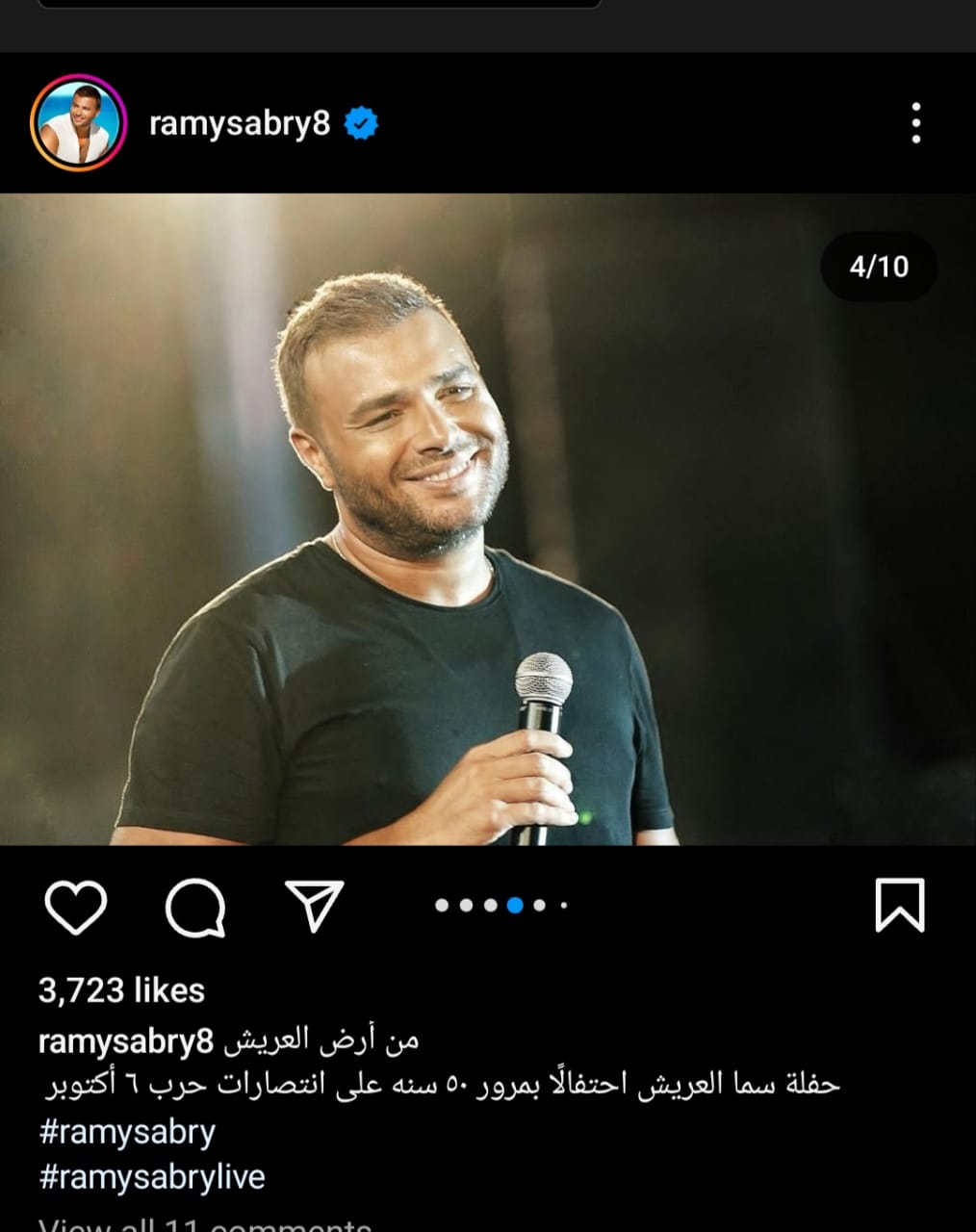
Task: Open the post's three-dot options menu
Action: coord(915,123)
